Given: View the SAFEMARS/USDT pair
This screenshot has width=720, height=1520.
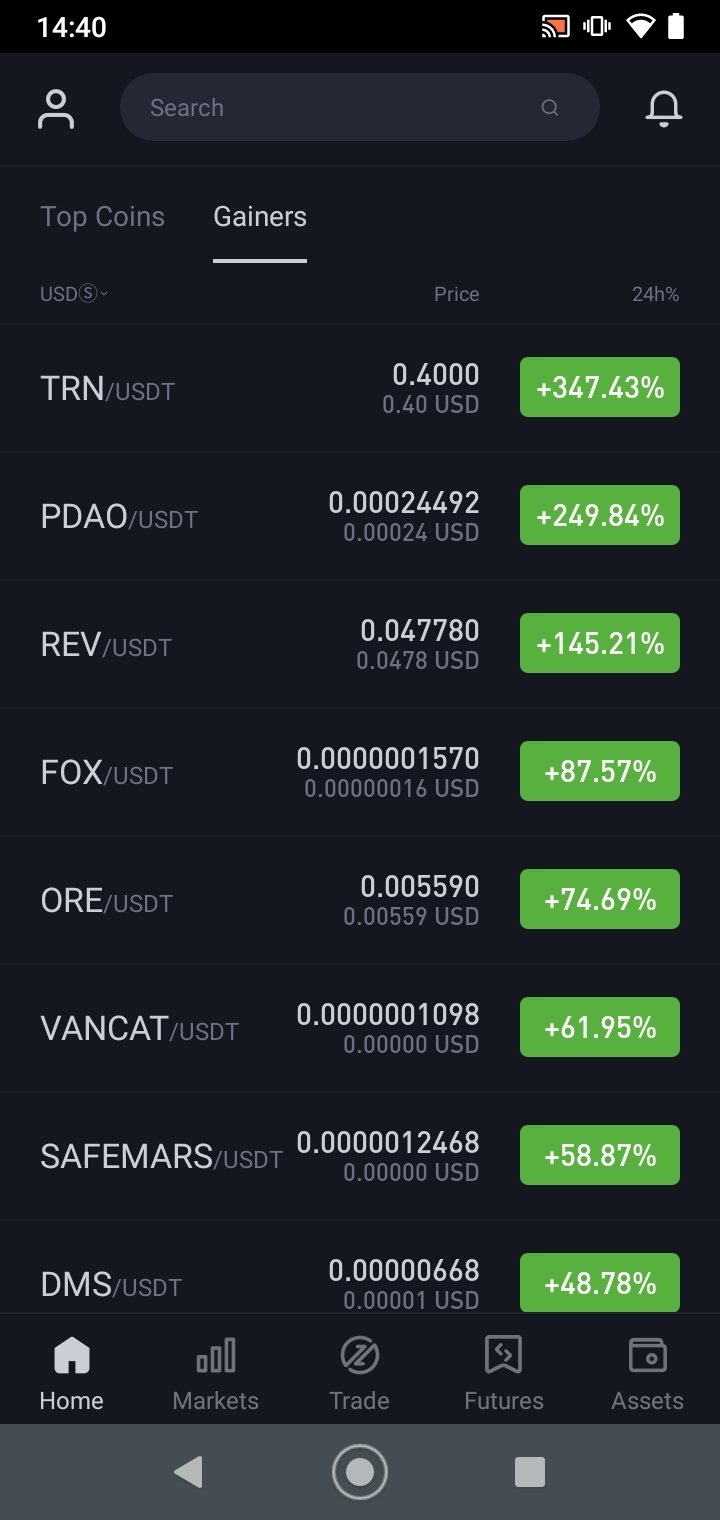Looking at the screenshot, I should click(360, 1156).
